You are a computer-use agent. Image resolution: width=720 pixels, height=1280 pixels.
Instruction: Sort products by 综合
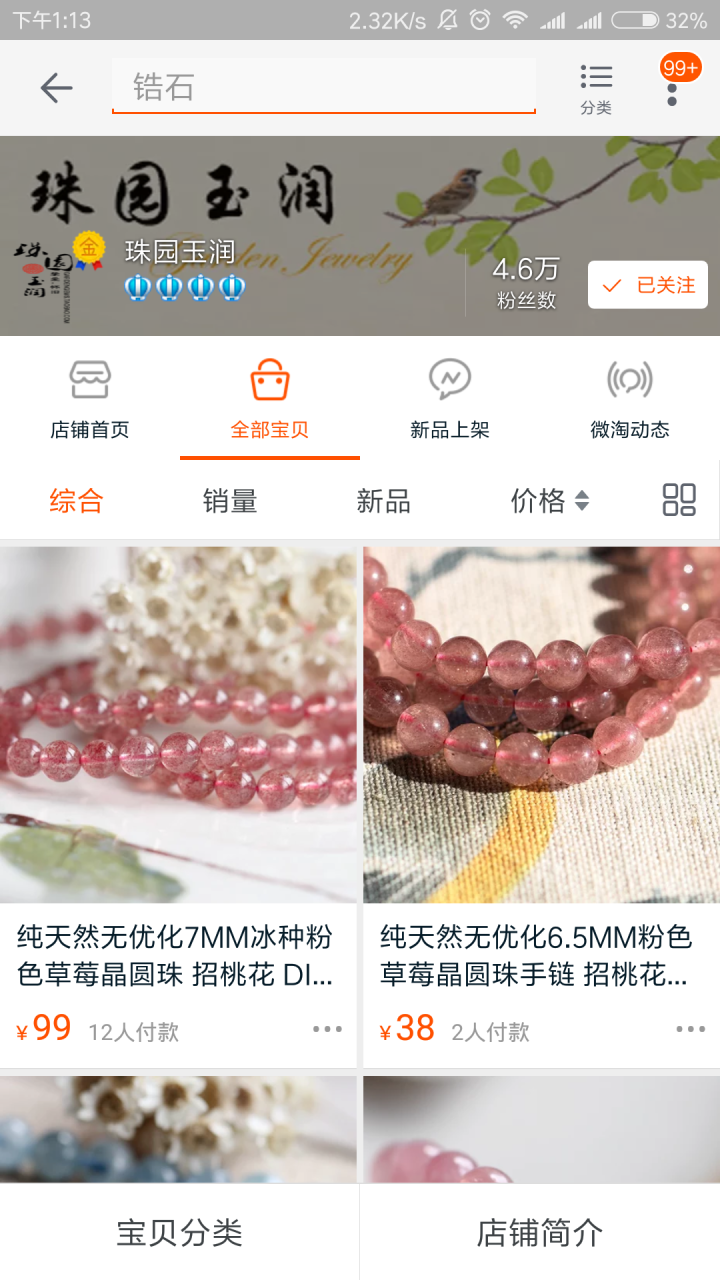pos(77,501)
